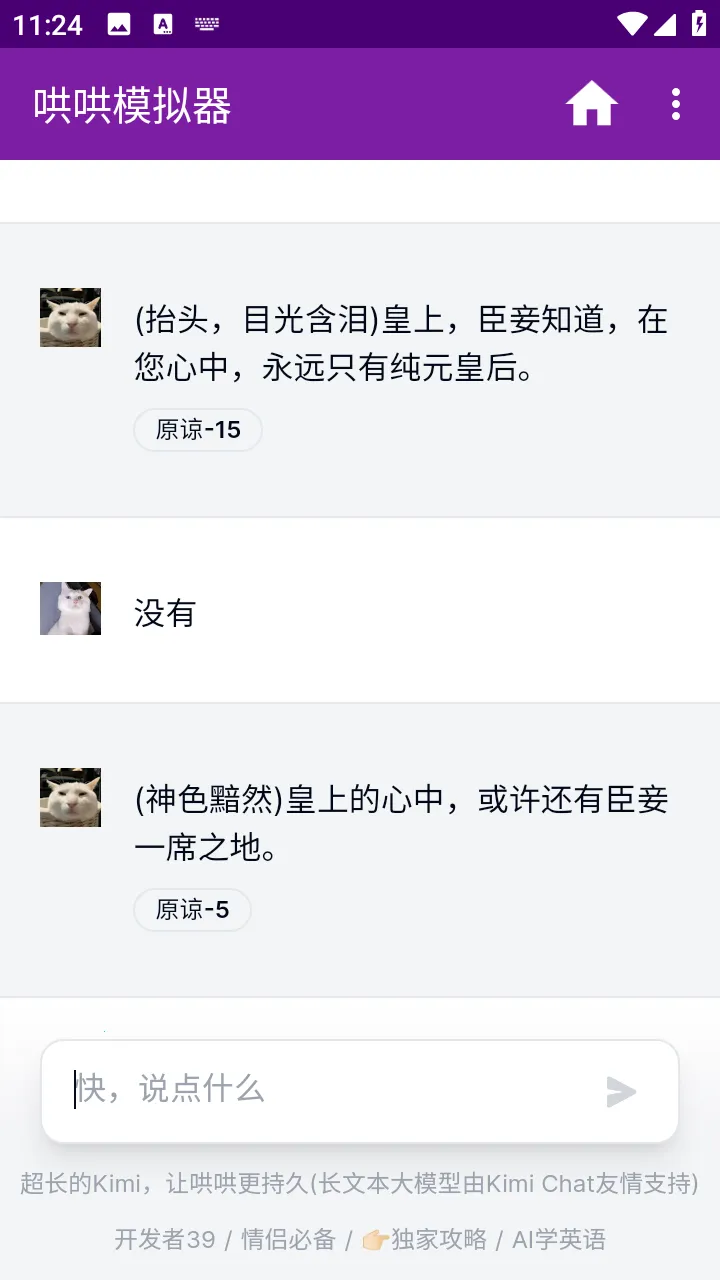Open the 情侣必备 link
Image resolution: width=720 pixels, height=1280 pixels.
(x=288, y=1240)
